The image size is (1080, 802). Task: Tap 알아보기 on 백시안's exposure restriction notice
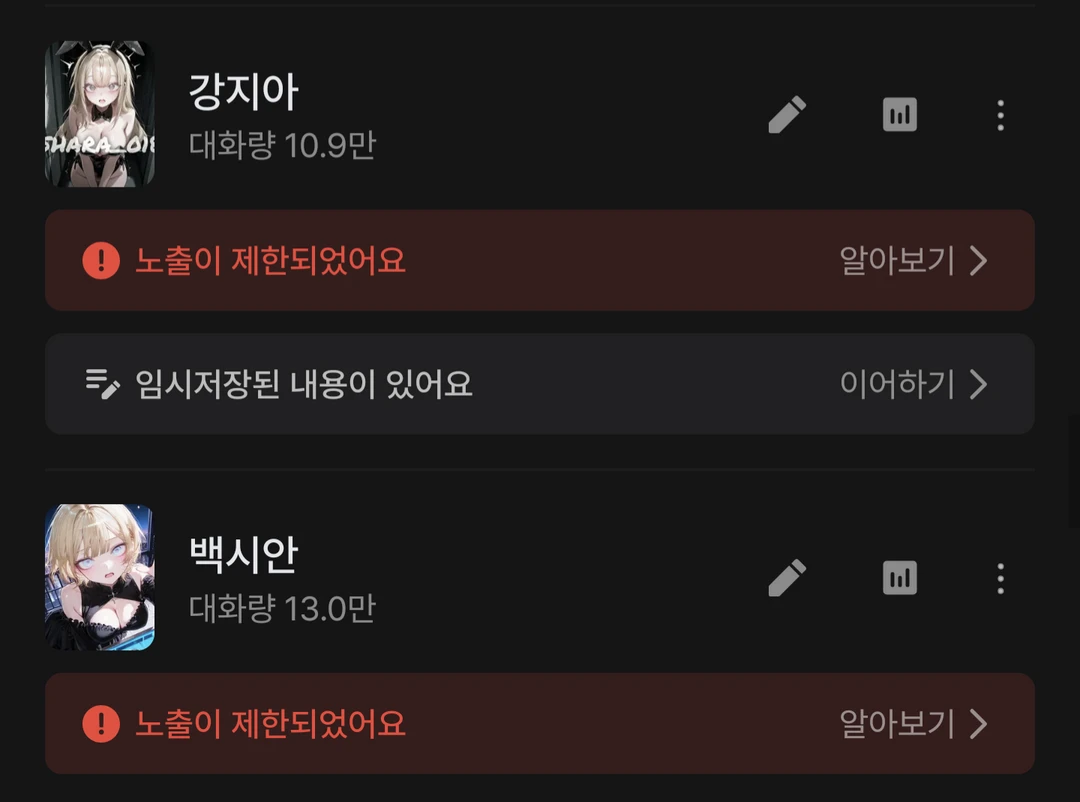click(x=914, y=724)
